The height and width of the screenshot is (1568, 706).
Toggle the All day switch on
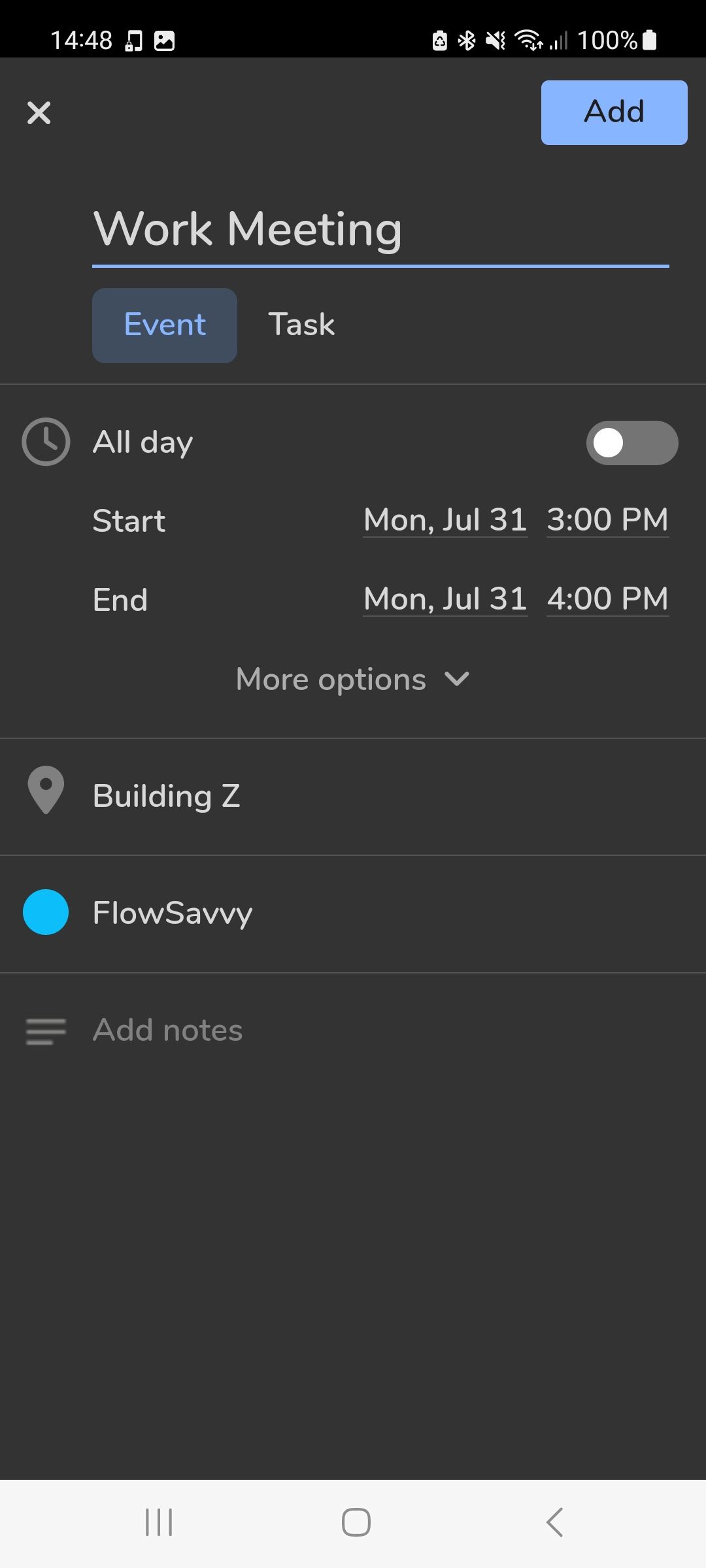pos(632,442)
